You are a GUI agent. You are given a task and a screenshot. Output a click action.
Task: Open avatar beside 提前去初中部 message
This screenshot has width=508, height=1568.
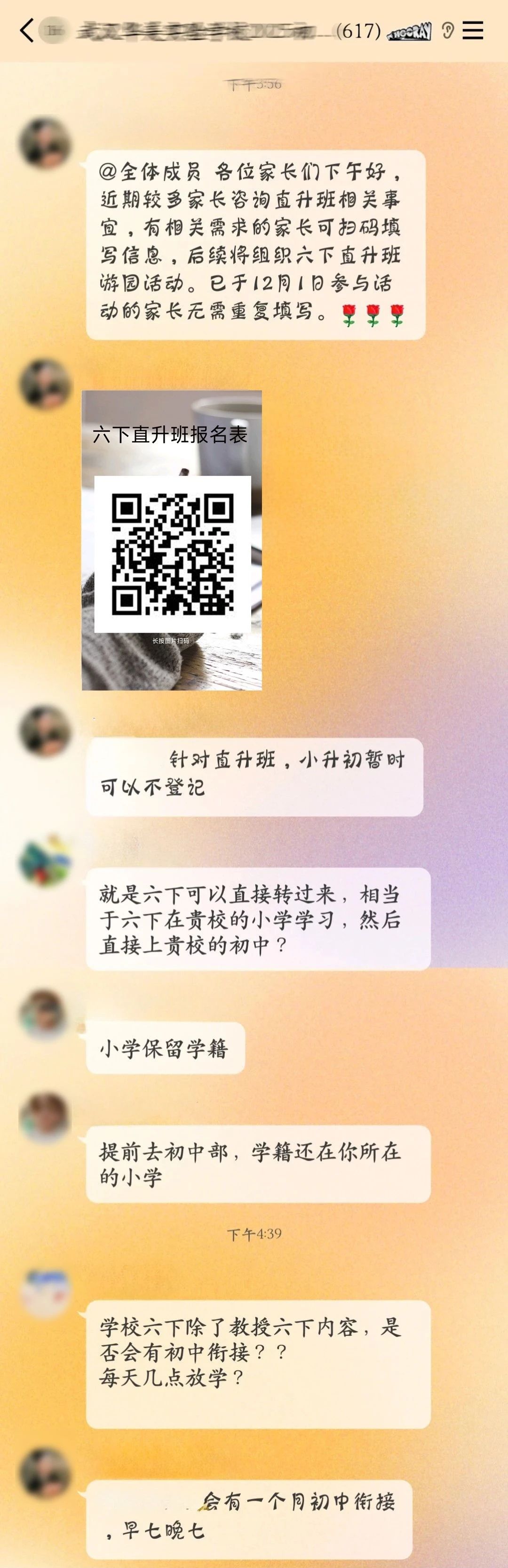click(44, 1118)
